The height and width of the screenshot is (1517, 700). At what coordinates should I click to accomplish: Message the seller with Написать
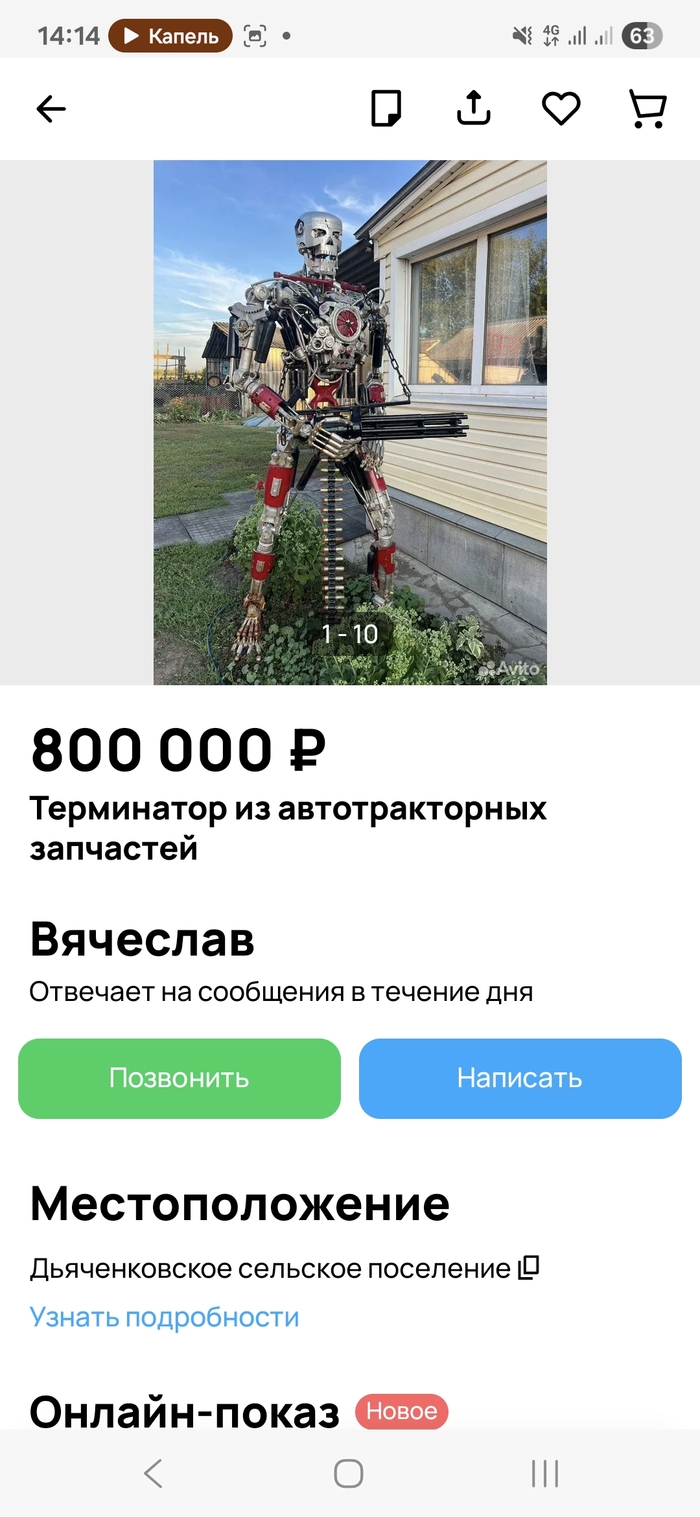[x=520, y=1078]
